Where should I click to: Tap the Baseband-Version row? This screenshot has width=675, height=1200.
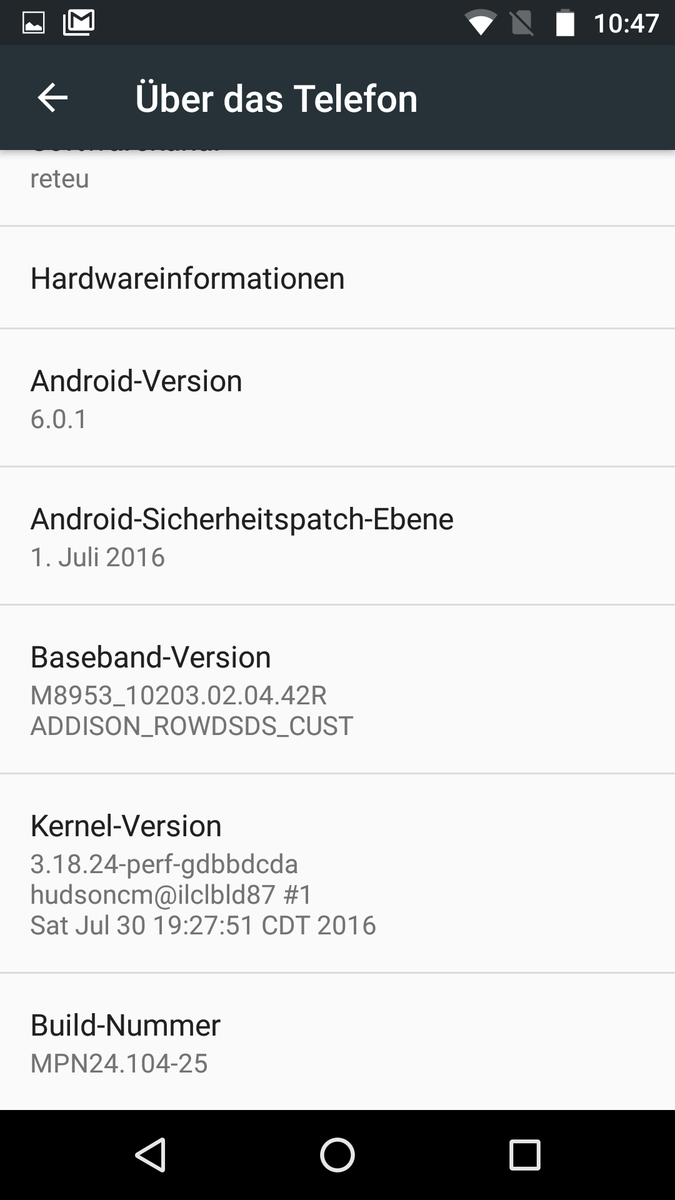coord(337,689)
